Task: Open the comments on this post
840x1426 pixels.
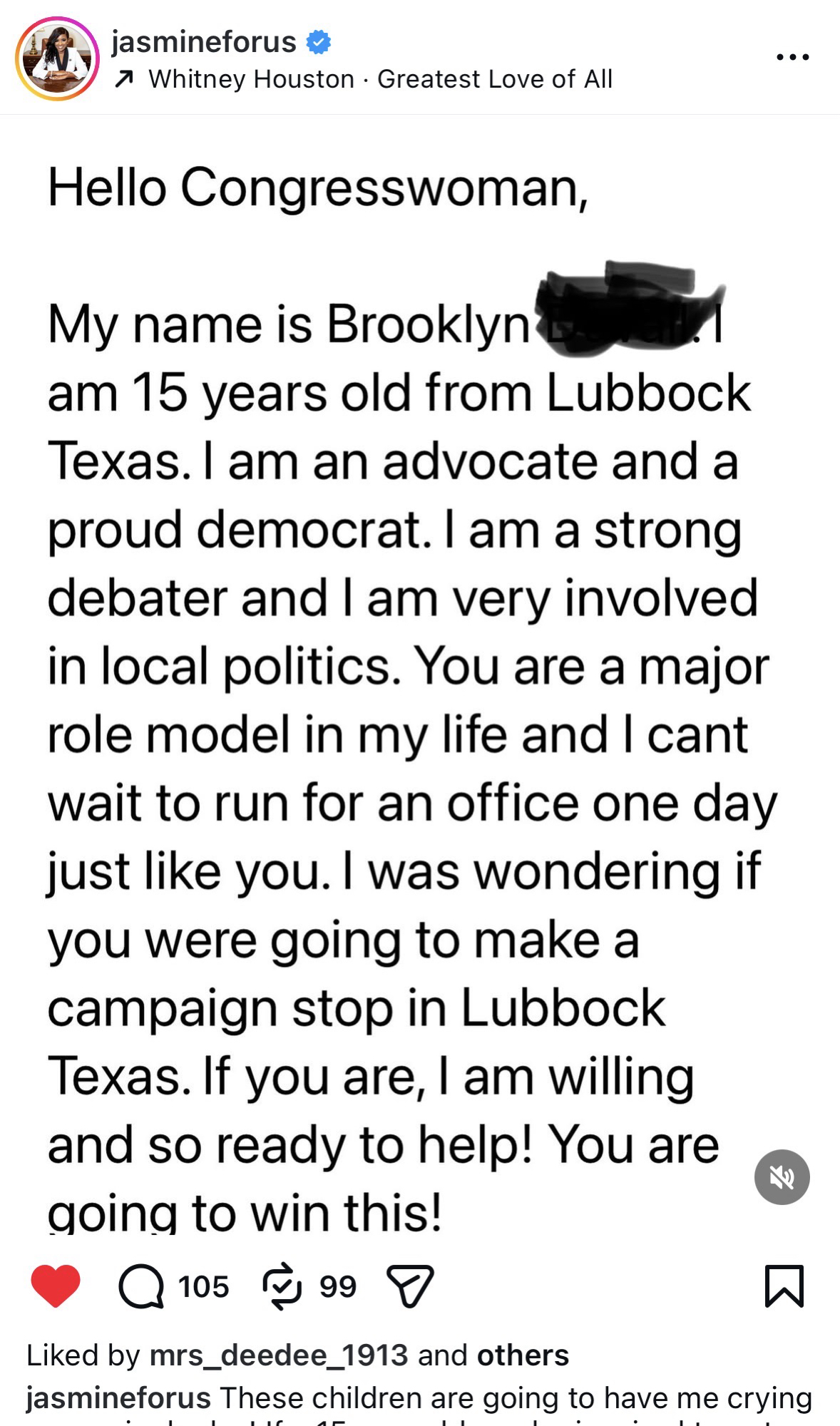Action: 140,1286
